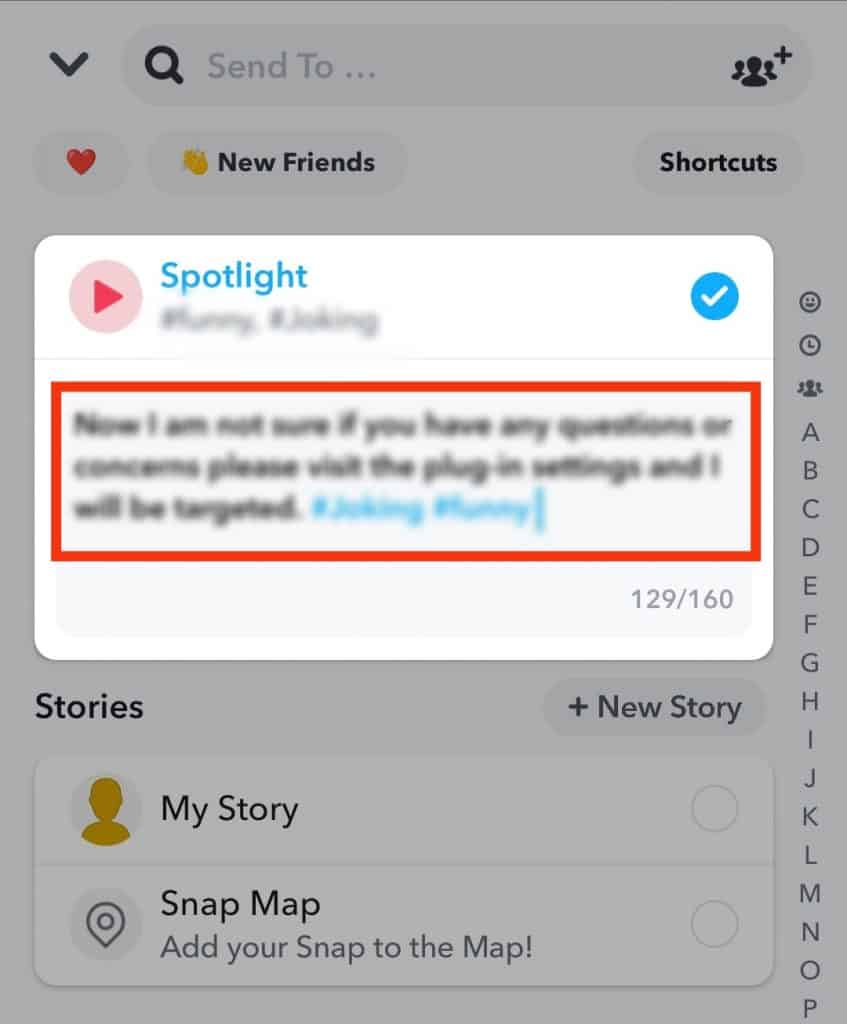This screenshot has width=847, height=1024.
Task: Tap the clapping hands emoji on New Friends
Action: click(194, 162)
